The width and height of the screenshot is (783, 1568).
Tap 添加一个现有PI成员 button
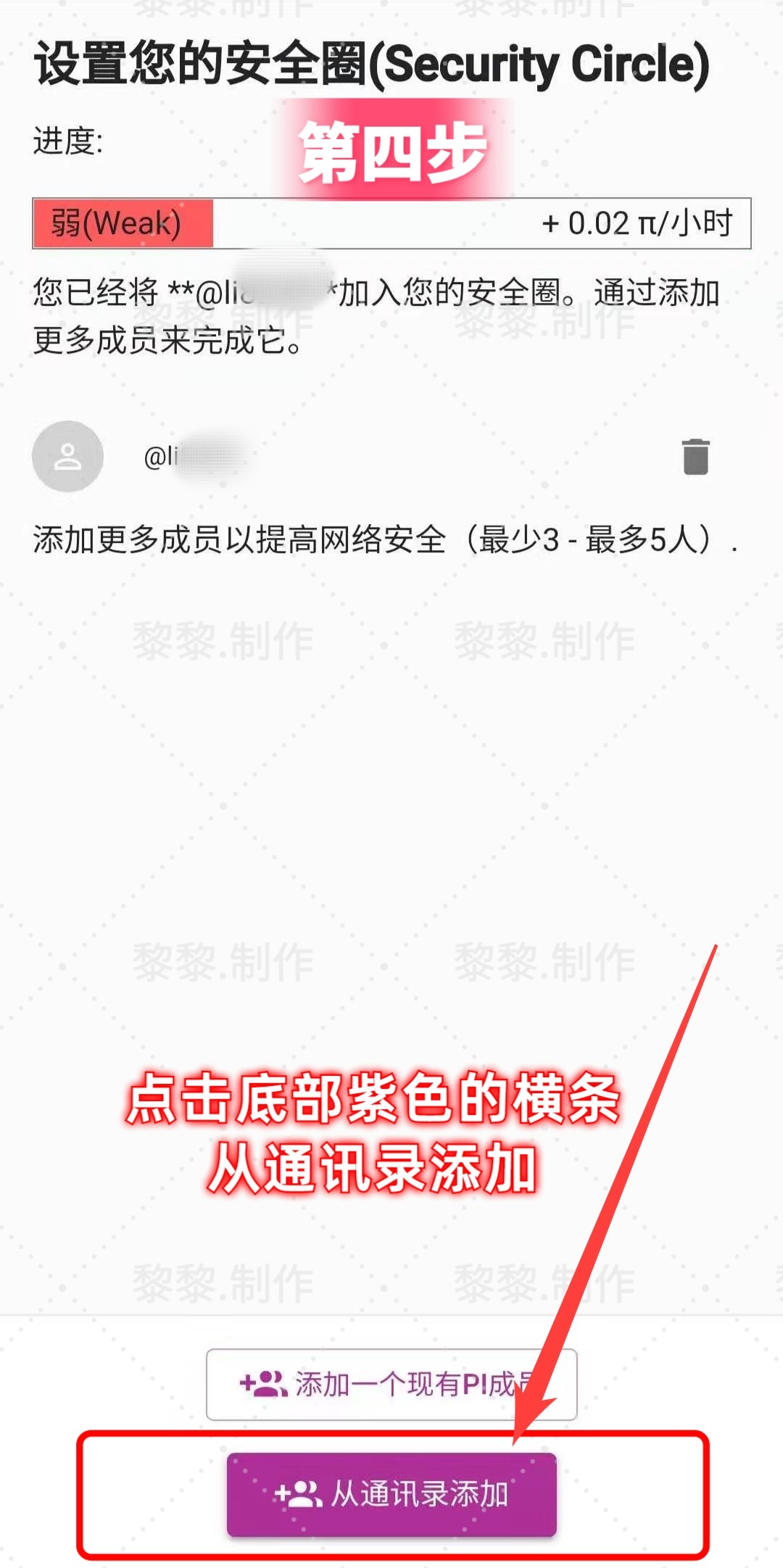391,1384
